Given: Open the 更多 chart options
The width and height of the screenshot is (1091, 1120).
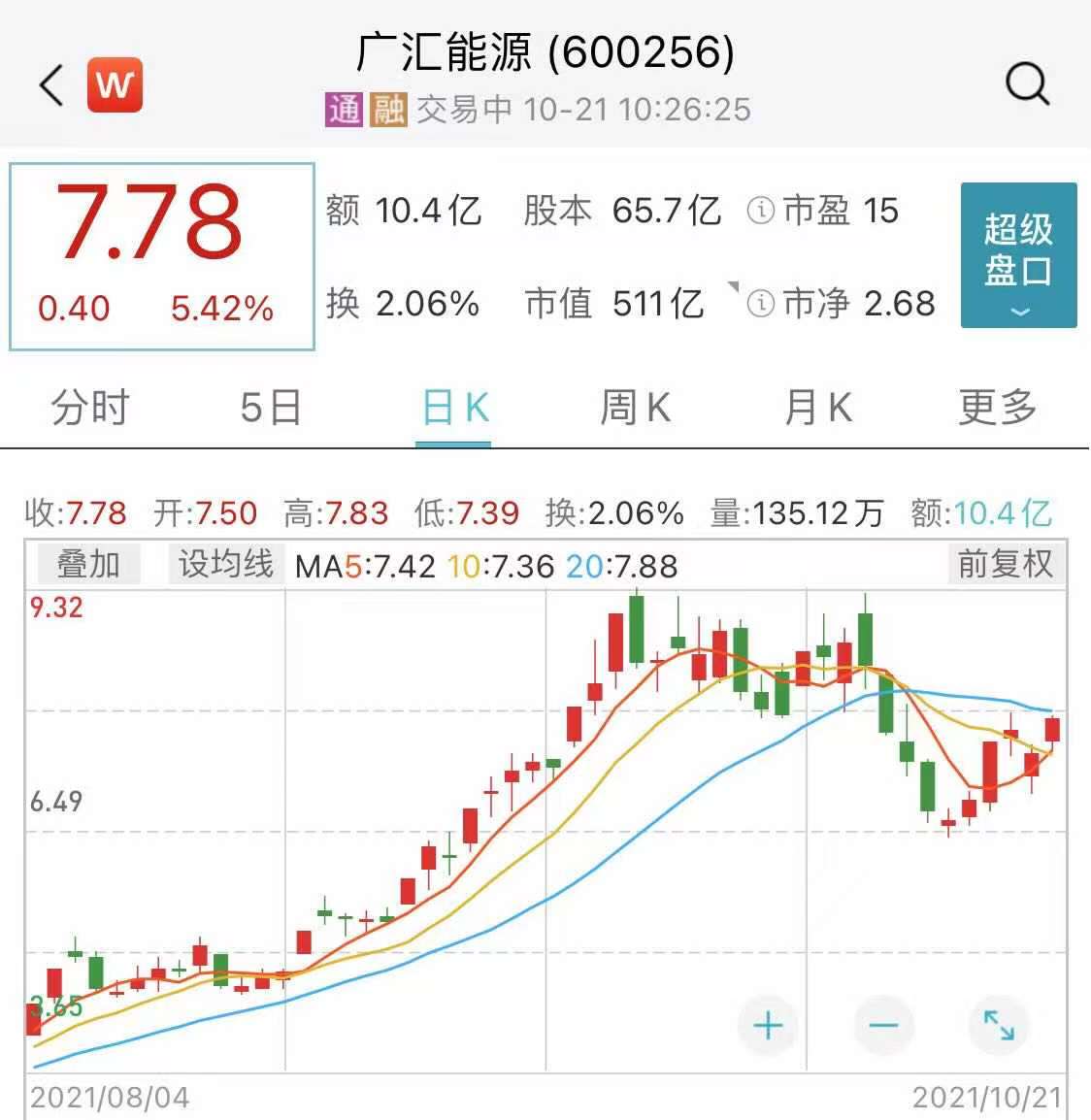Looking at the screenshot, I should 998,408.
